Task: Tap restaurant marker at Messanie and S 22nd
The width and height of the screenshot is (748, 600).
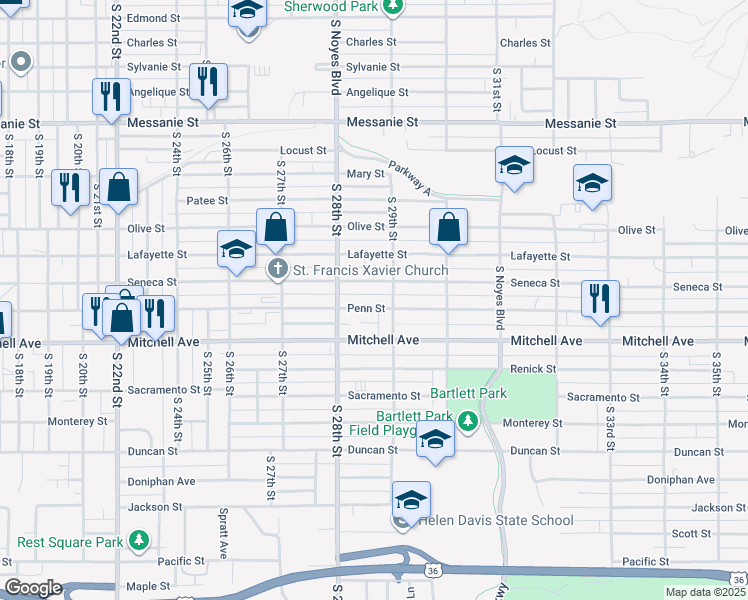Action: point(112,99)
